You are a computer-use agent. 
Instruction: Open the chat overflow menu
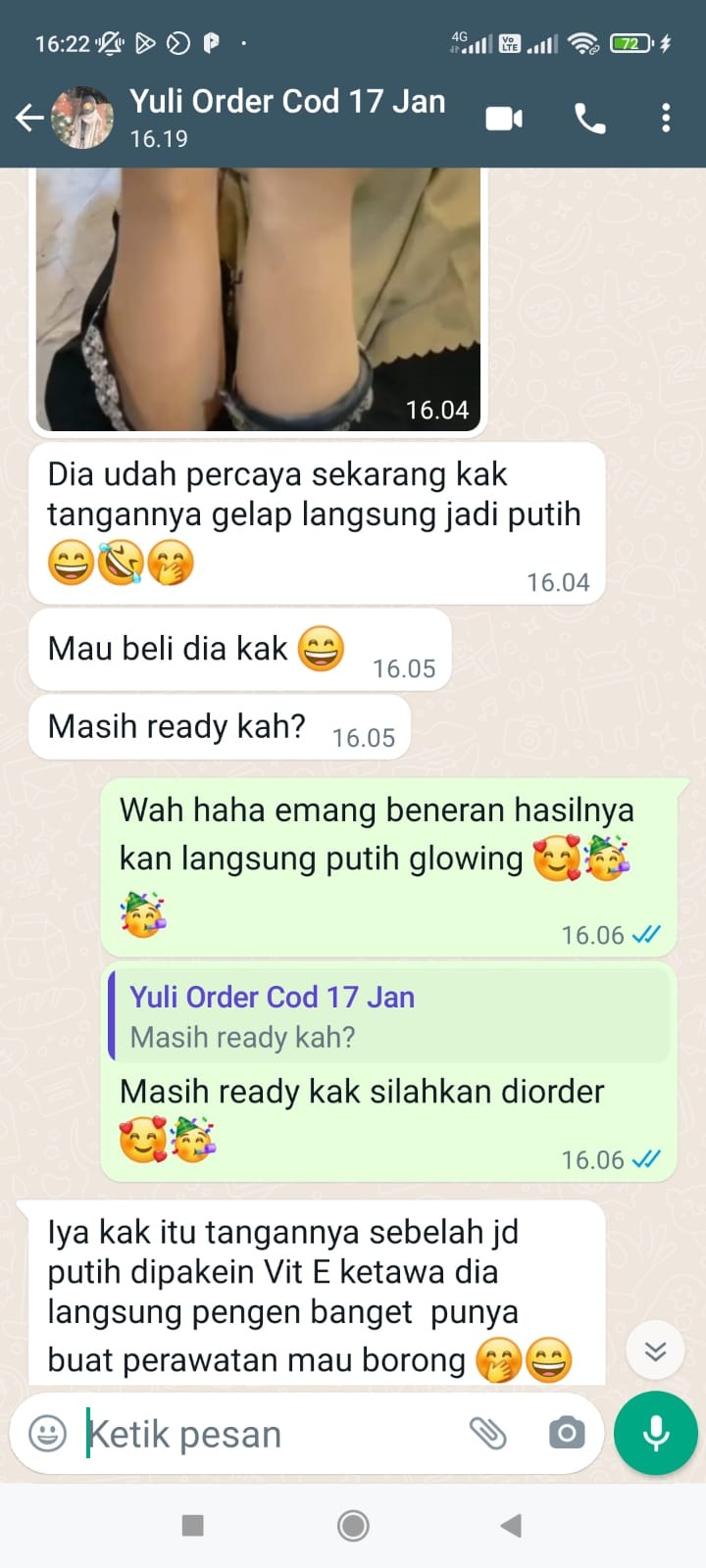[666, 119]
